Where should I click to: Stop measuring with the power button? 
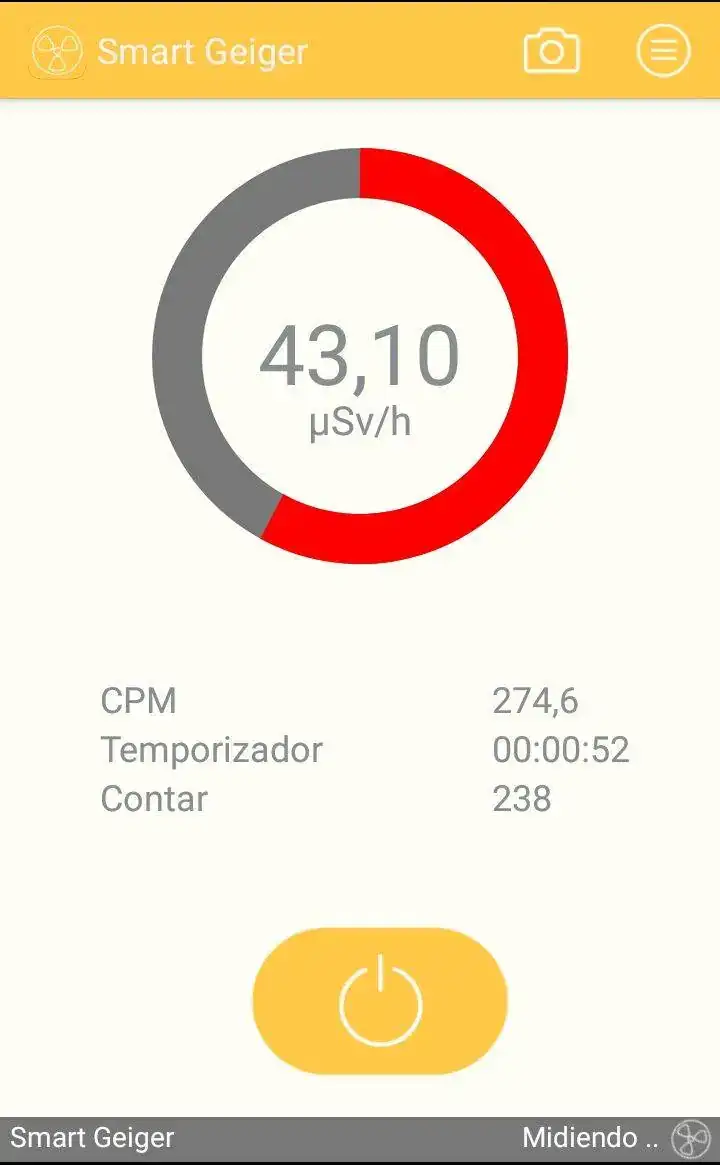(x=380, y=1001)
